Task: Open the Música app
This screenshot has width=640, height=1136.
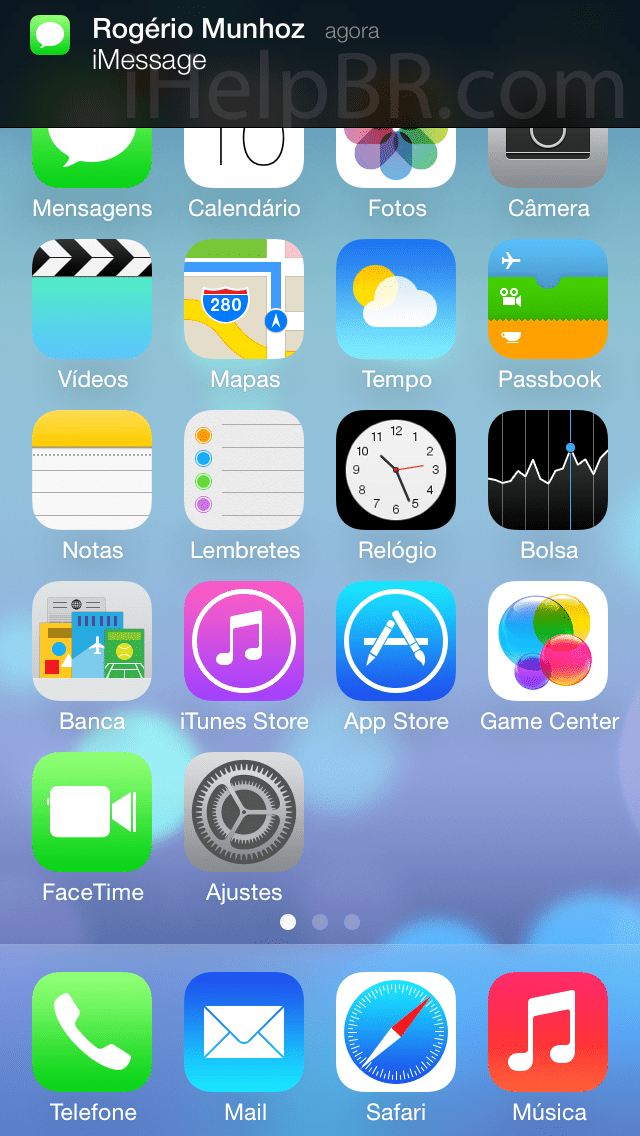Action: coord(548,1032)
